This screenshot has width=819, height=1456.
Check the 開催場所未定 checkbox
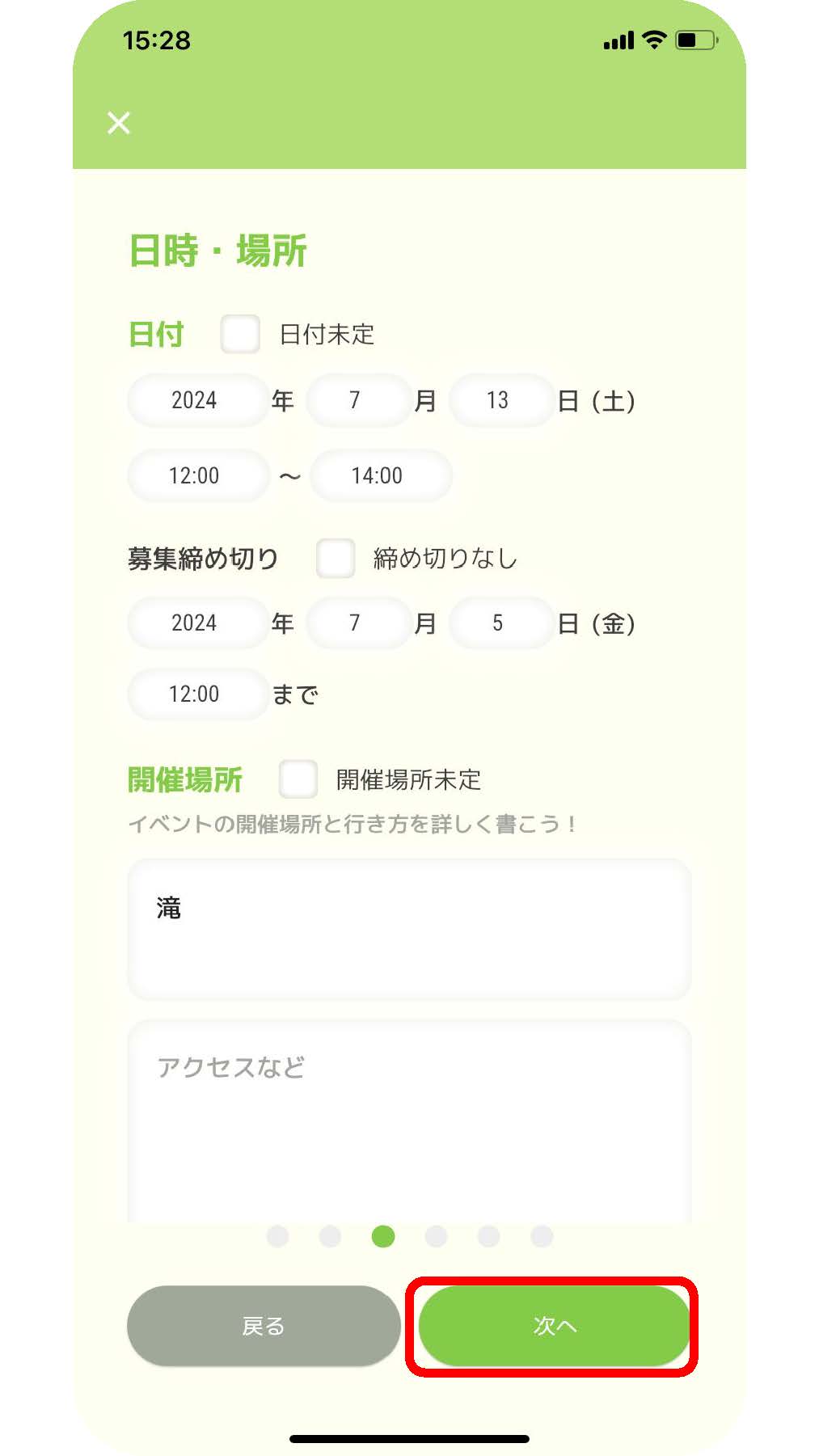tap(298, 779)
